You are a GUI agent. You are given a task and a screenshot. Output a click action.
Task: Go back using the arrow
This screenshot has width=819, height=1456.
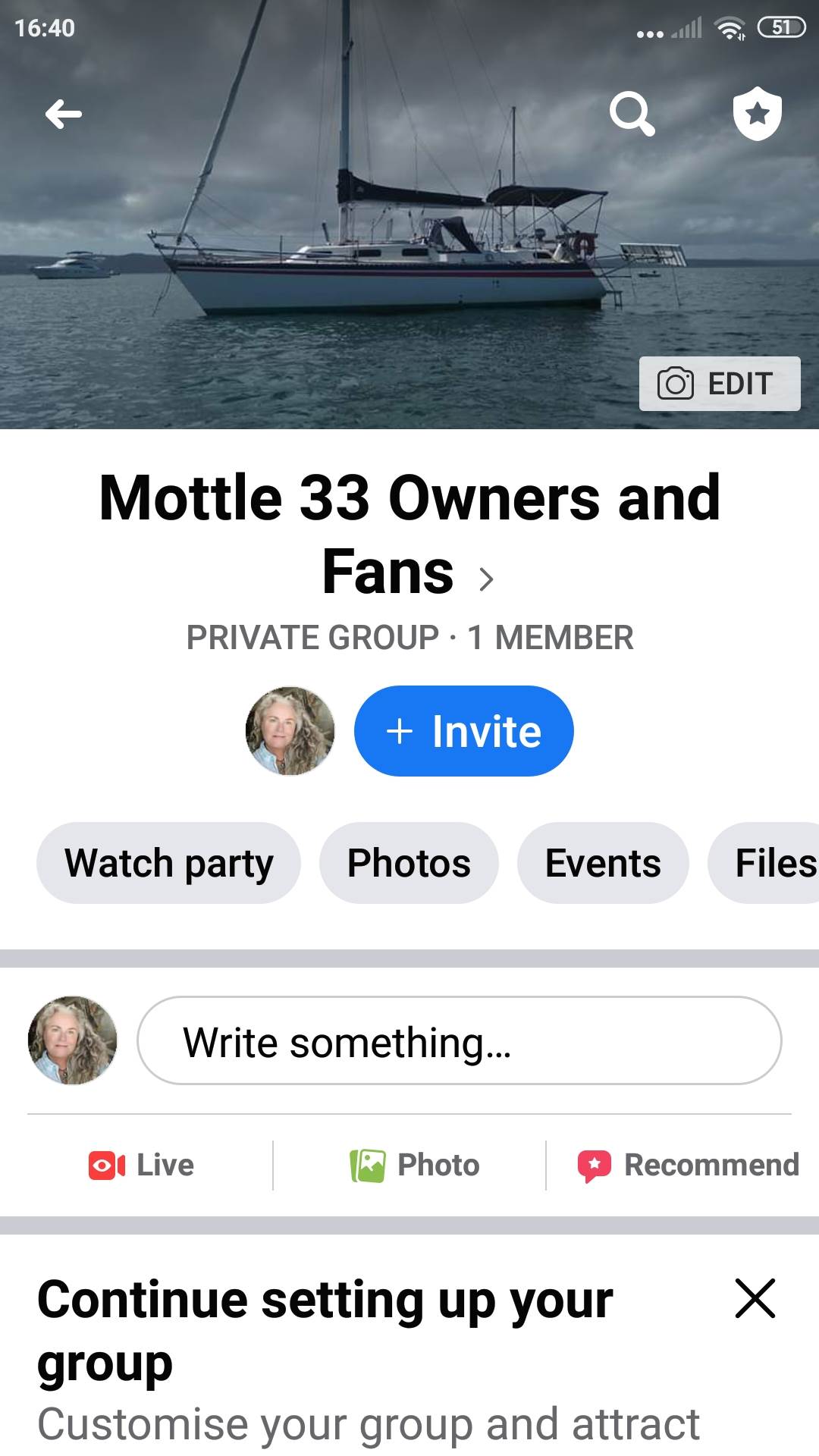click(x=64, y=115)
